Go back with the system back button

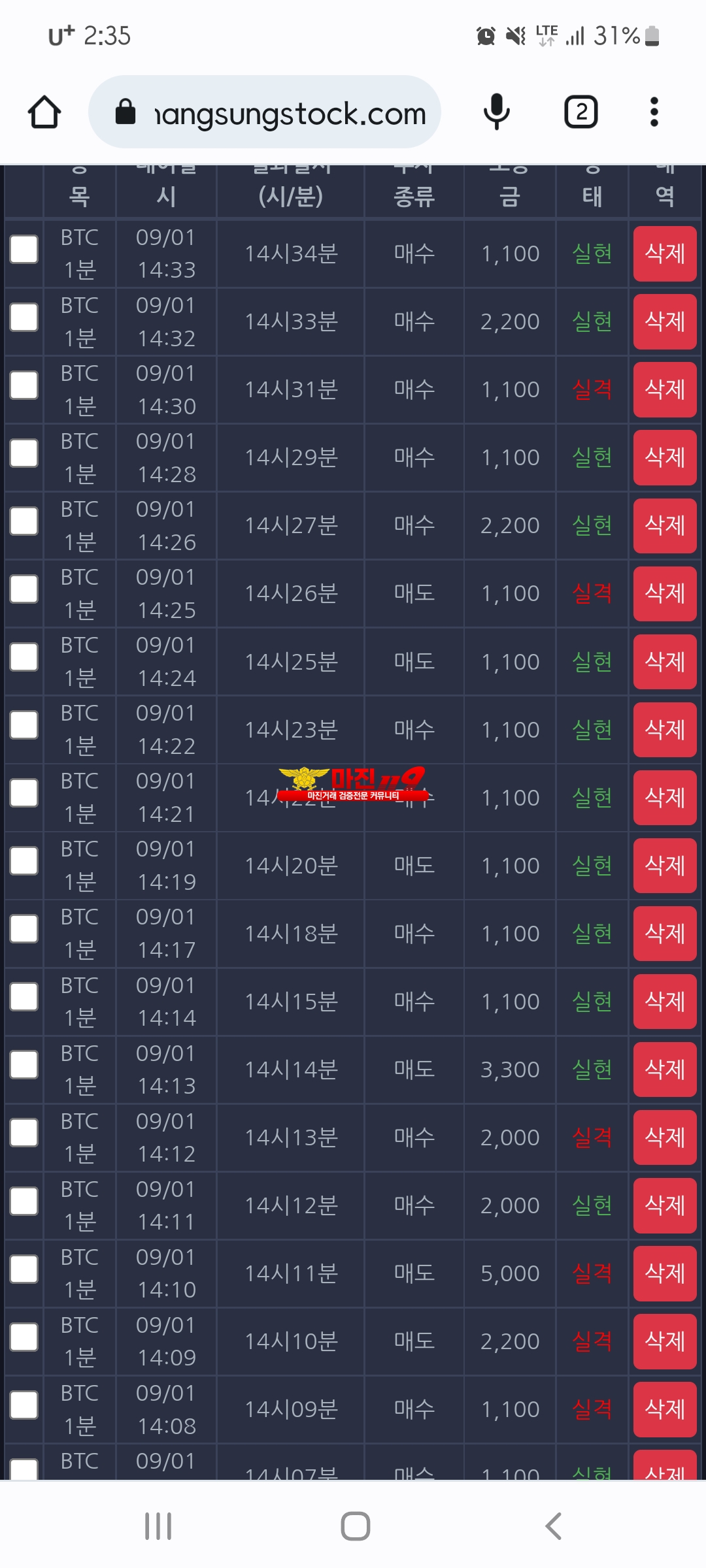(553, 1526)
